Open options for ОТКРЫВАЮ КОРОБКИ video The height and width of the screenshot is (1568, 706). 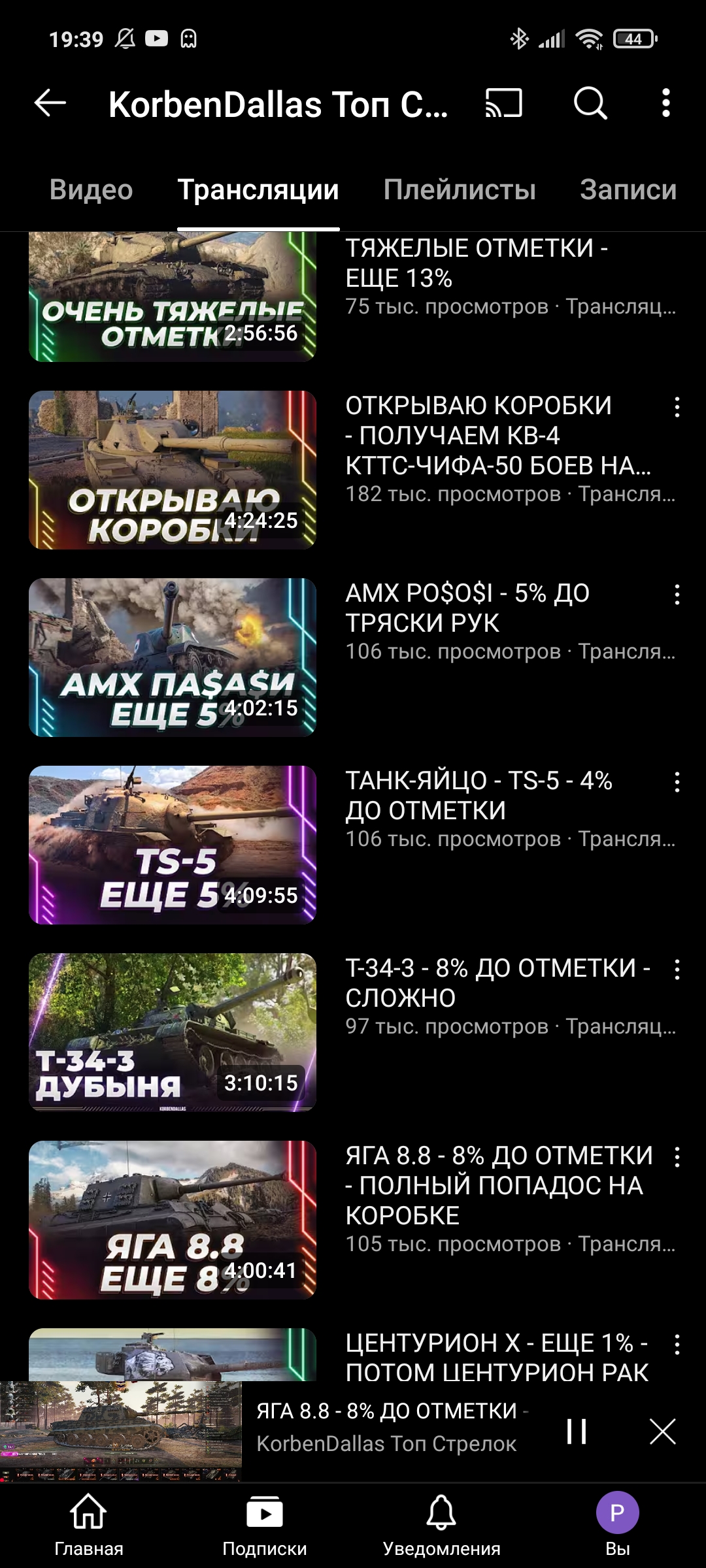coord(677,407)
